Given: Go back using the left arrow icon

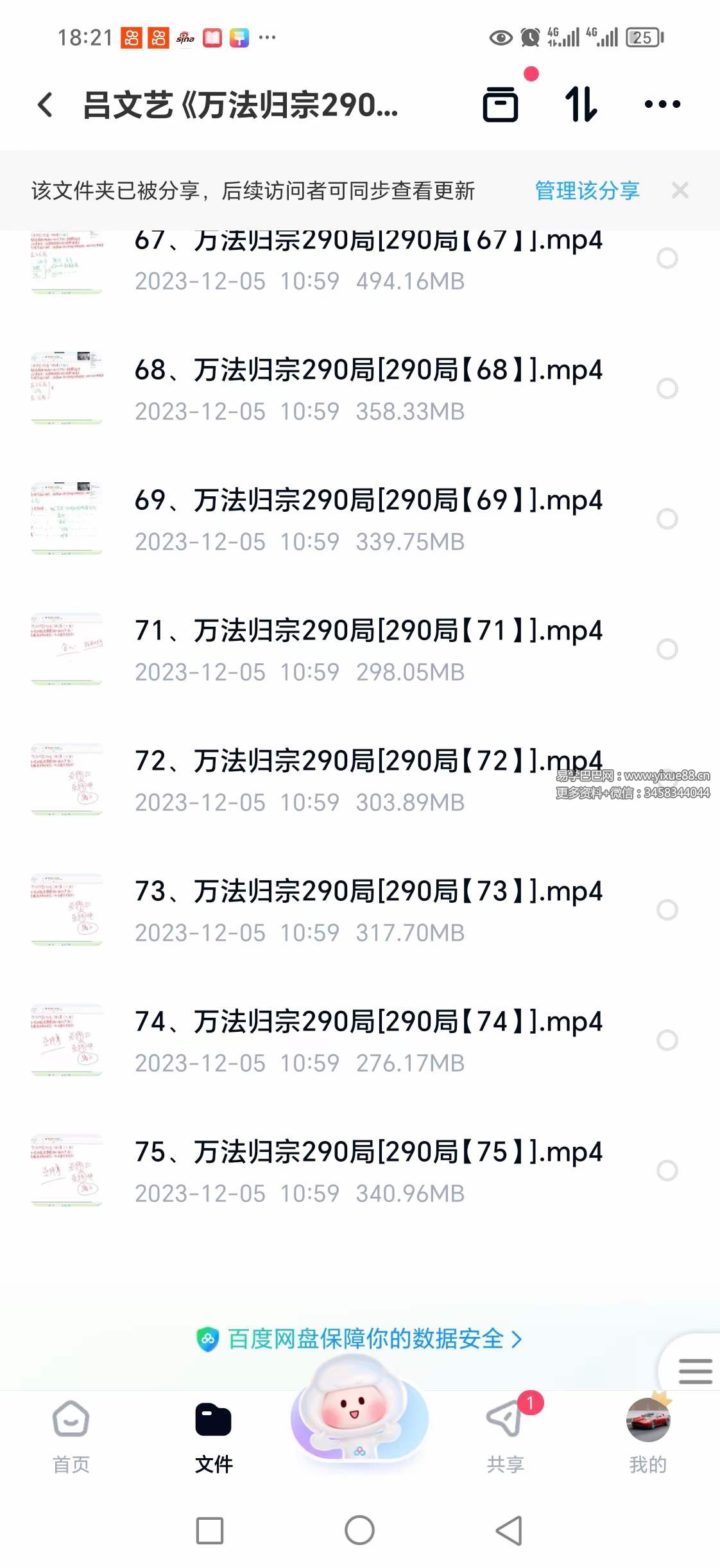Looking at the screenshot, I should tap(45, 105).
